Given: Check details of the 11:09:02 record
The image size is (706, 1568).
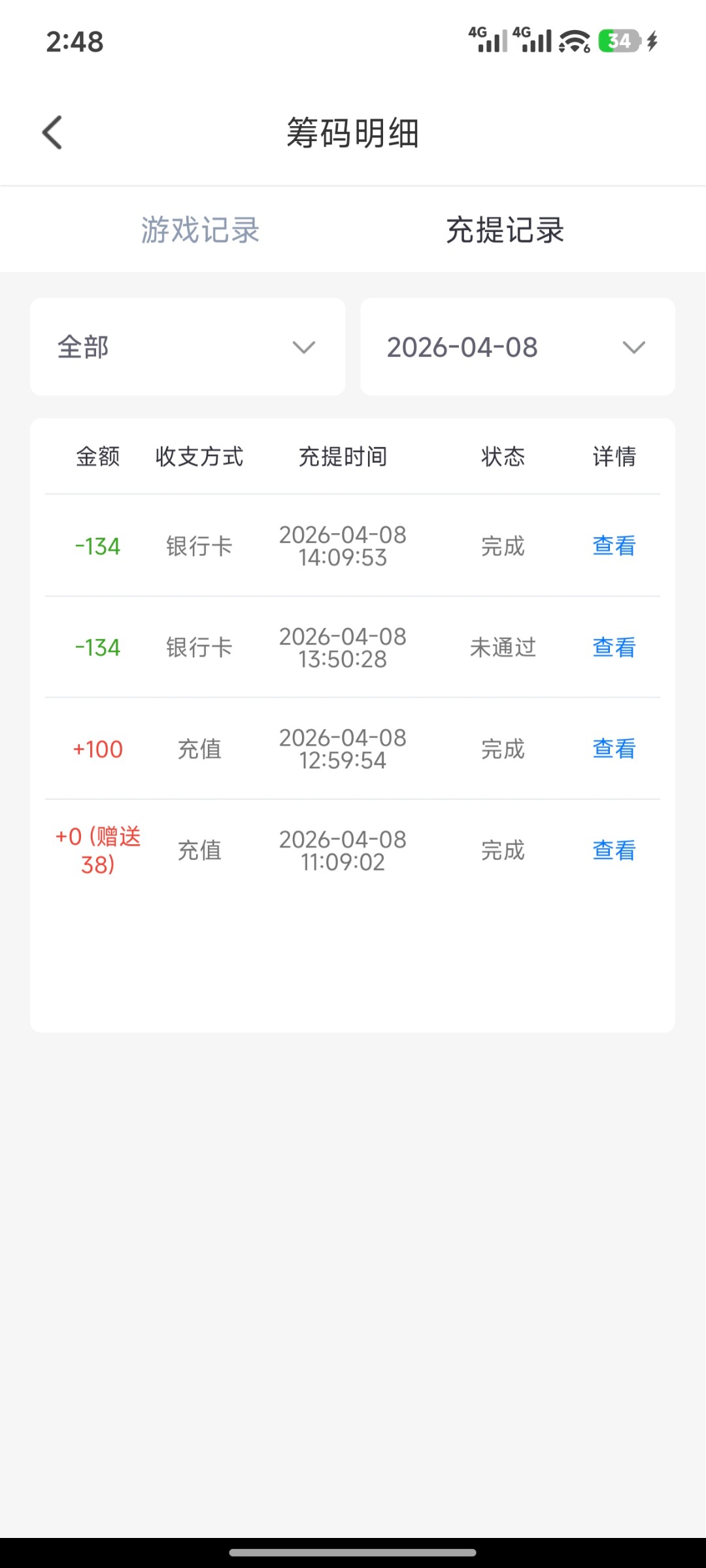Looking at the screenshot, I should 614,851.
